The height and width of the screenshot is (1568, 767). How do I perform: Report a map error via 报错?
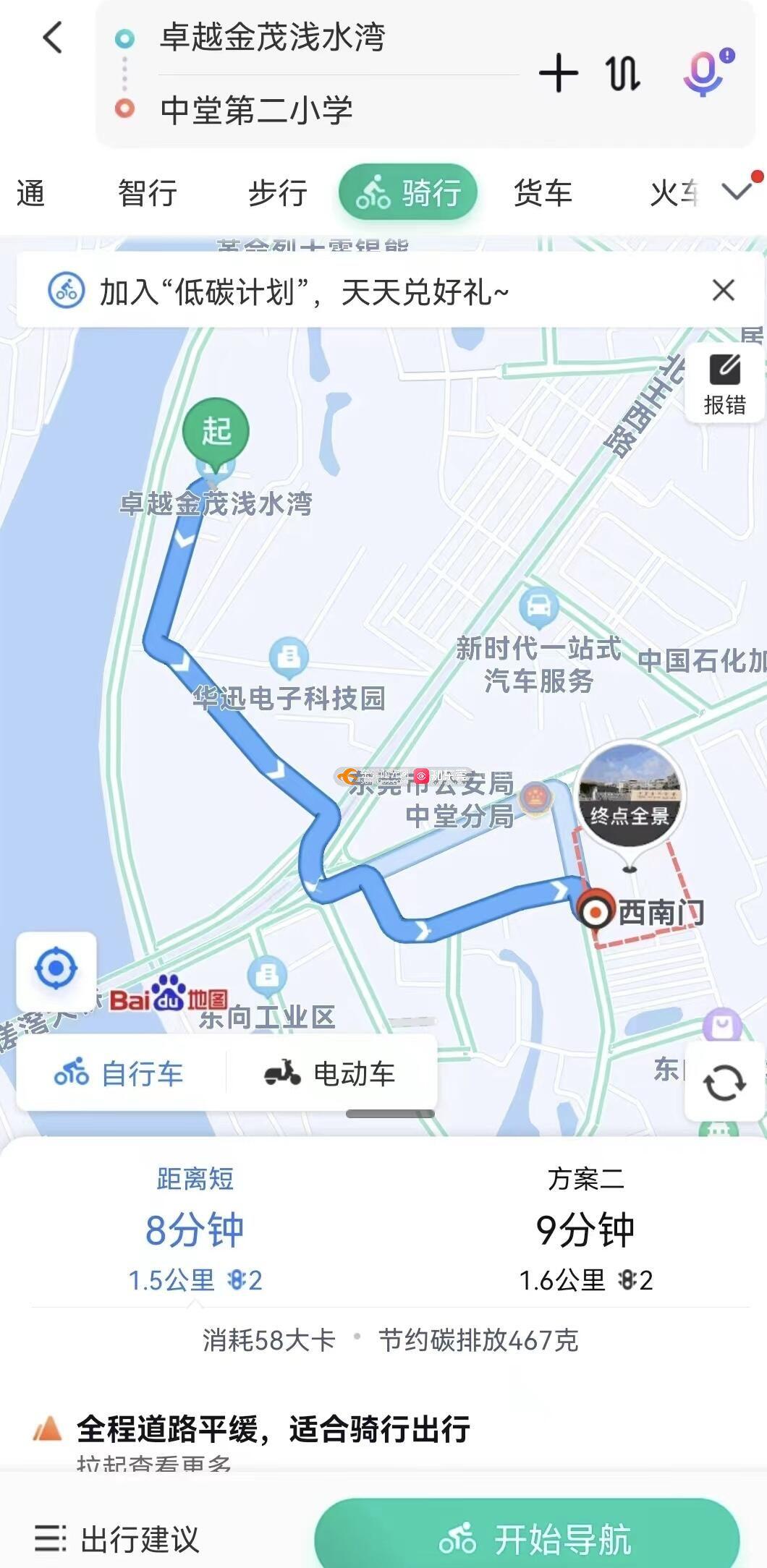[x=724, y=383]
